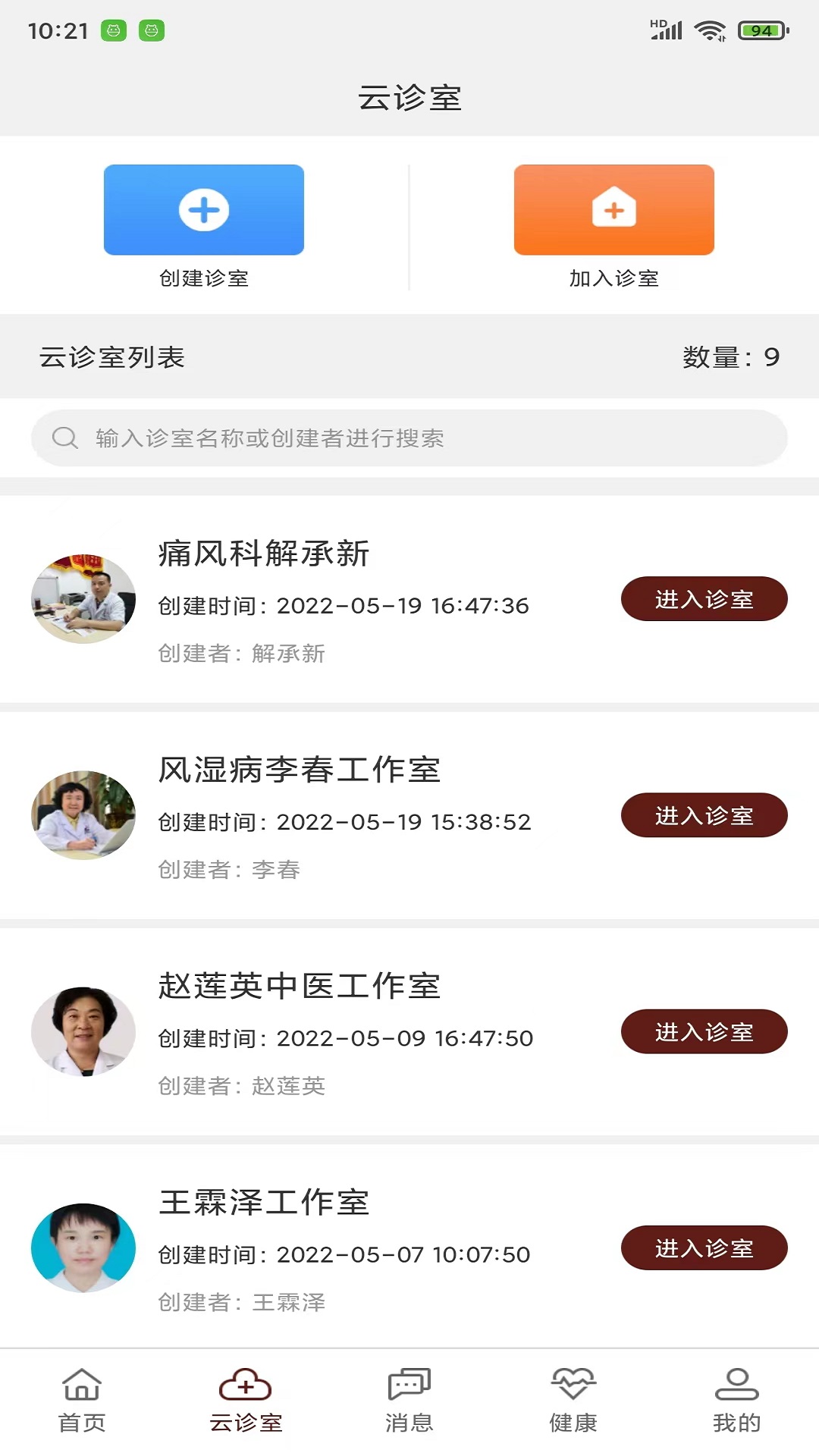Tap the 创建诊室 create clinic button
This screenshot has height=1456, width=819.
(x=203, y=210)
